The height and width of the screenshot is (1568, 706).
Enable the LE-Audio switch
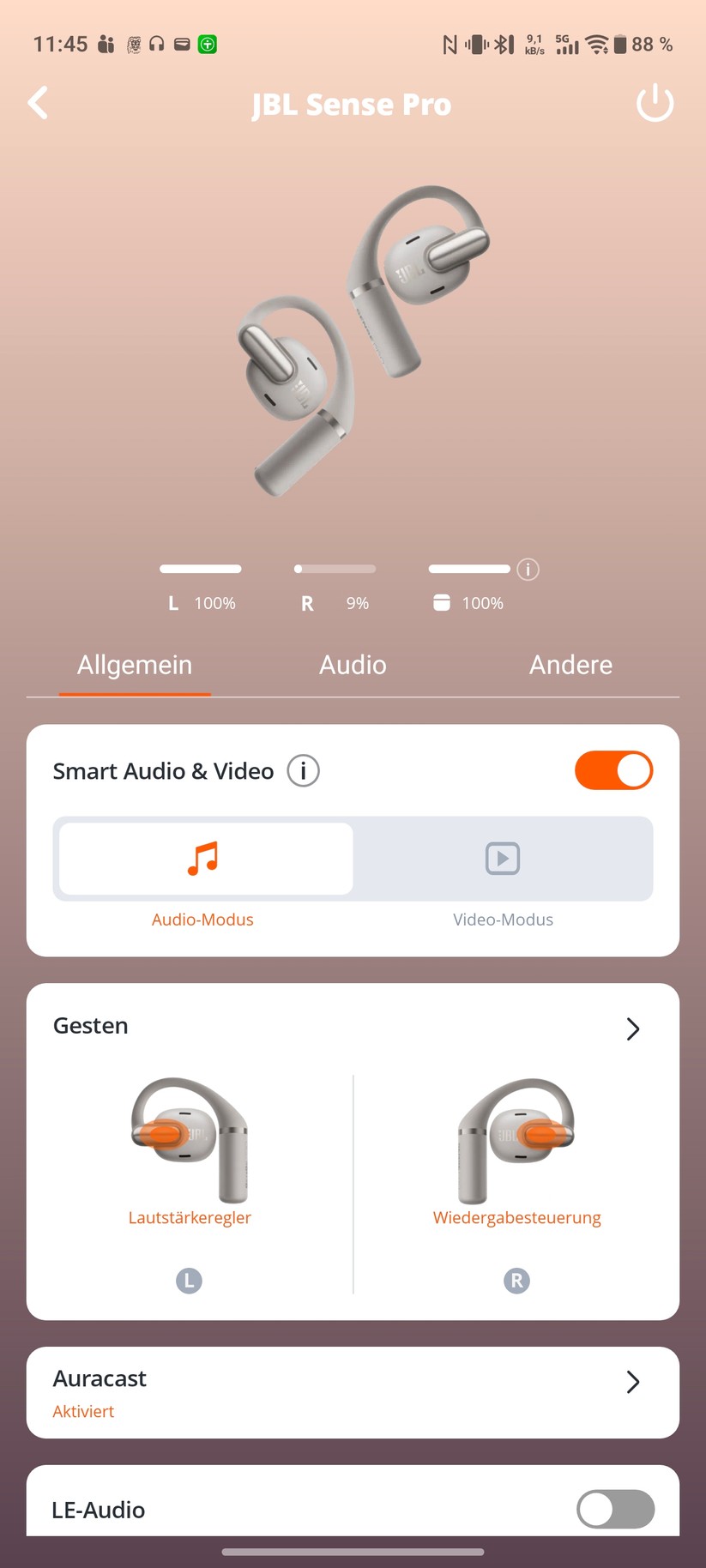coord(615,1509)
